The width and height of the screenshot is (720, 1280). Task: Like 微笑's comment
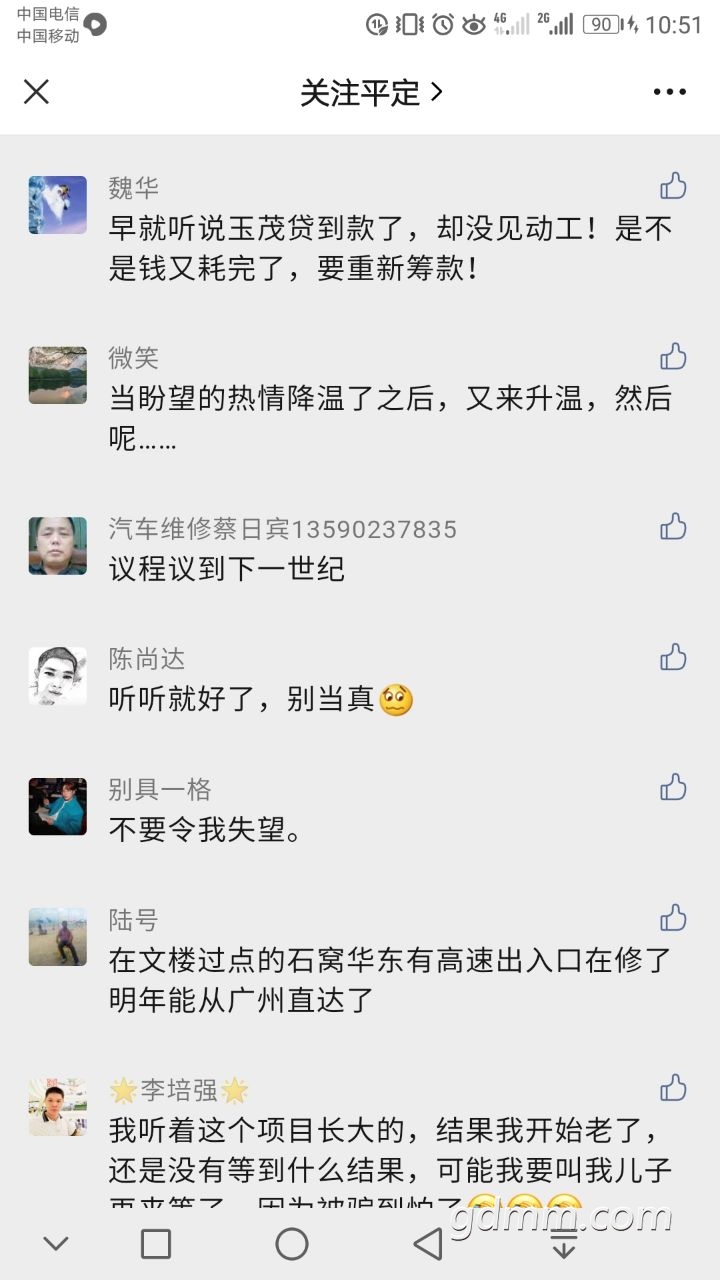point(673,356)
